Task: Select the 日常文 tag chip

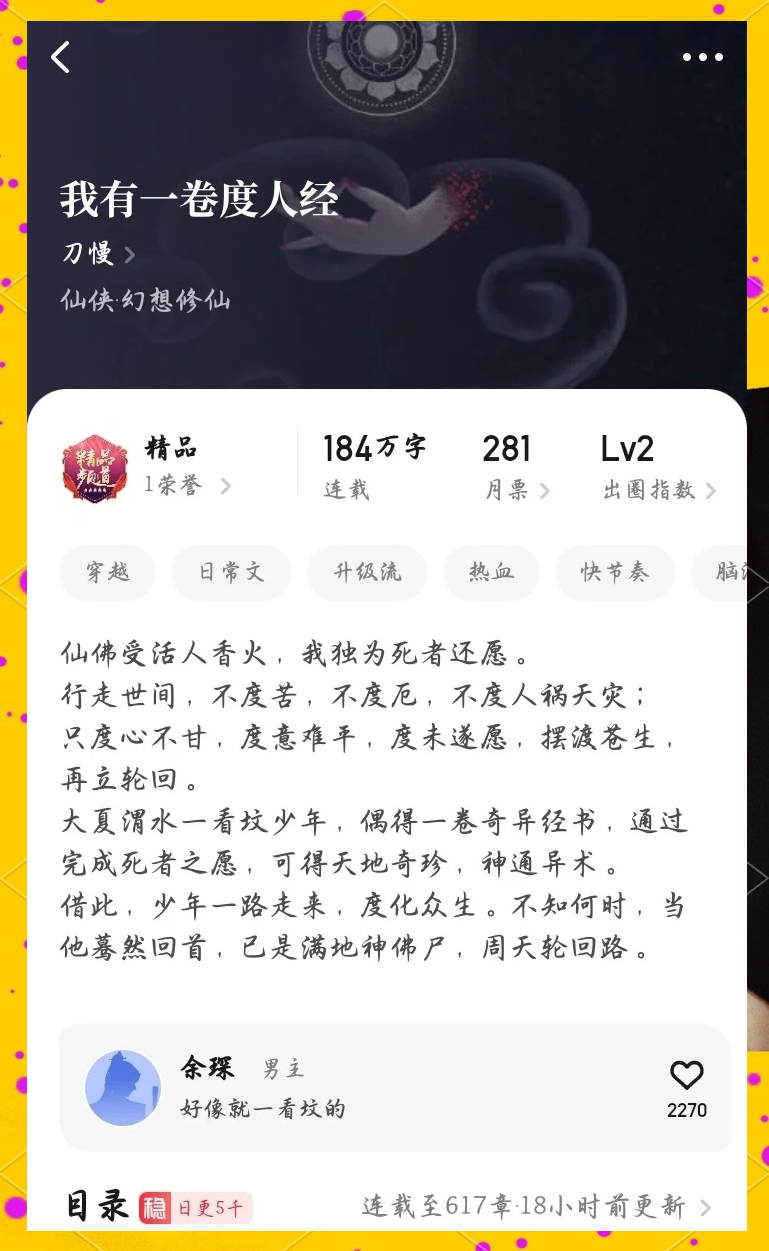Action: 230,572
